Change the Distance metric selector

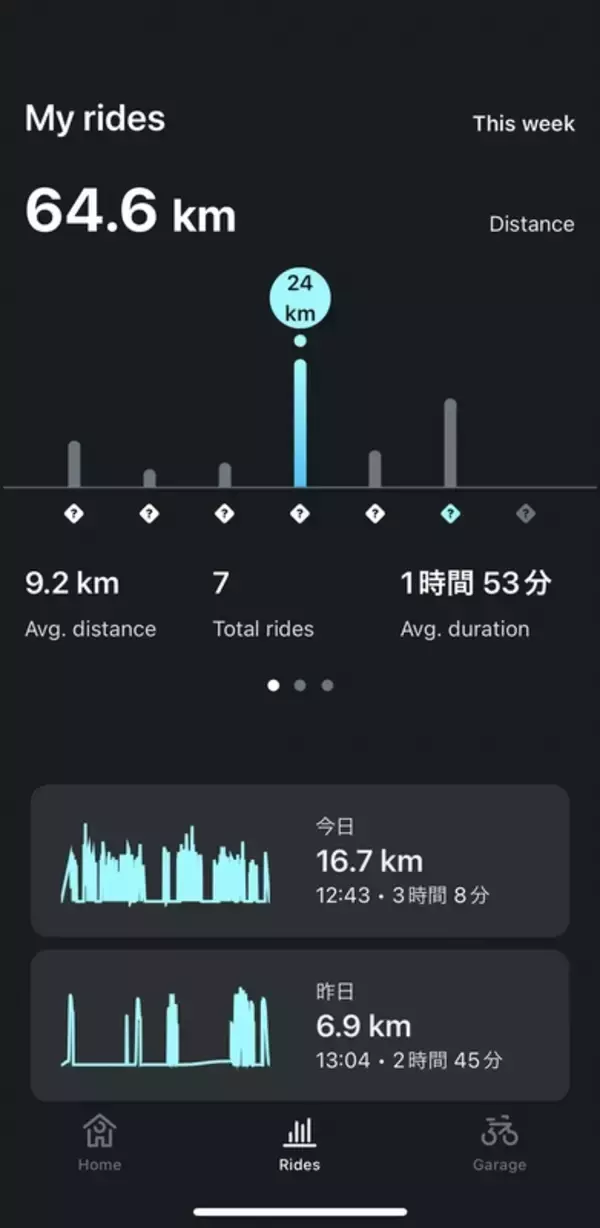point(531,224)
